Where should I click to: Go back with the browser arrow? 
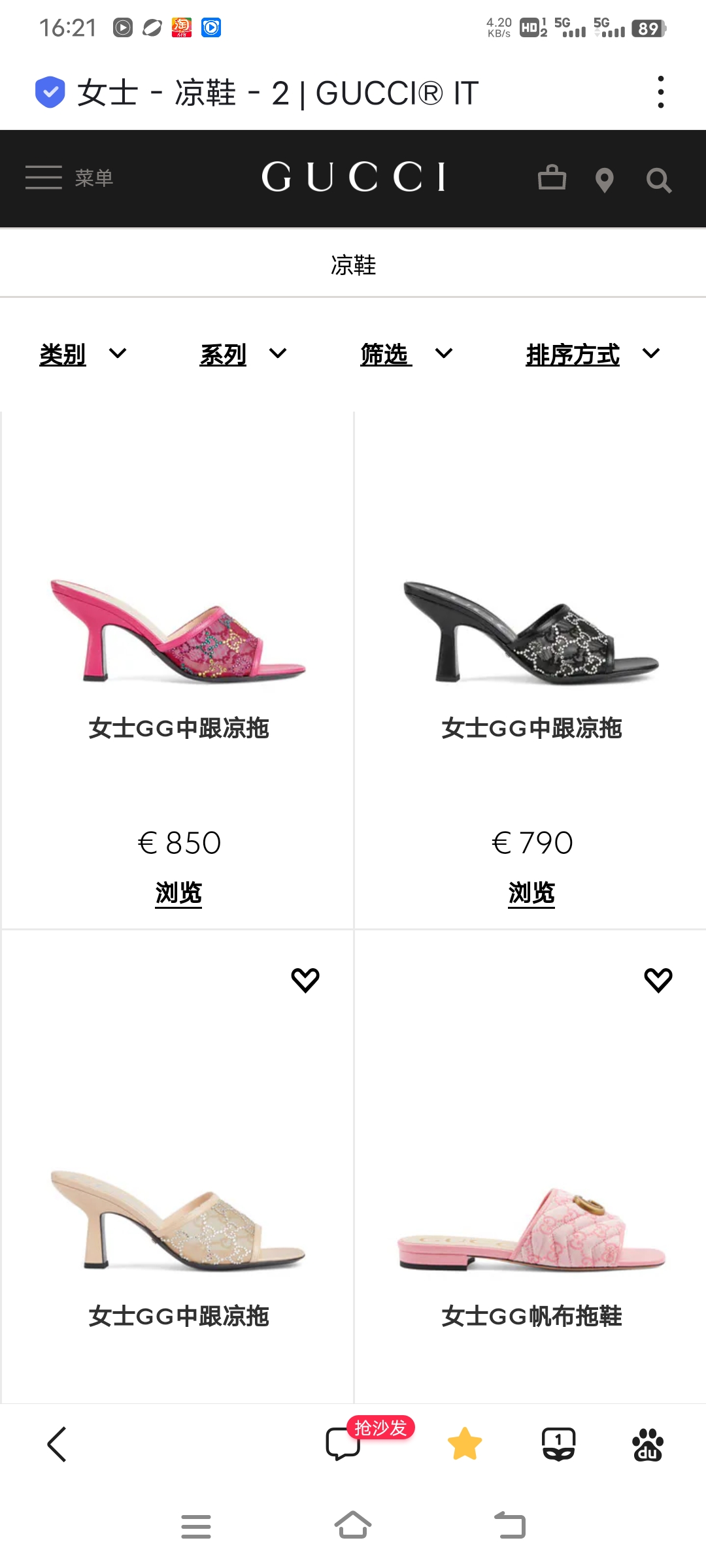click(x=58, y=1444)
